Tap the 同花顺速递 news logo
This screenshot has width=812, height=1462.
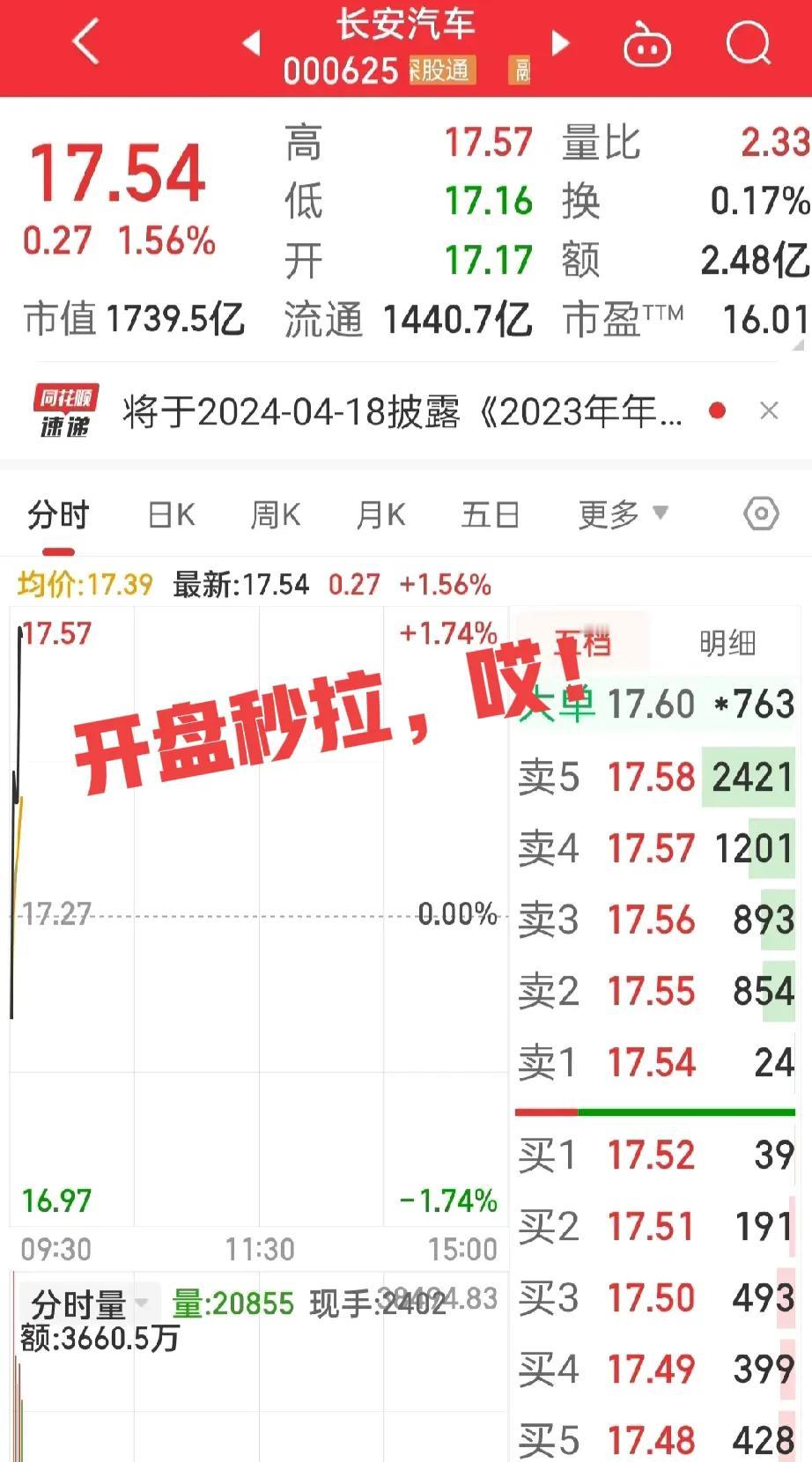click(x=66, y=410)
